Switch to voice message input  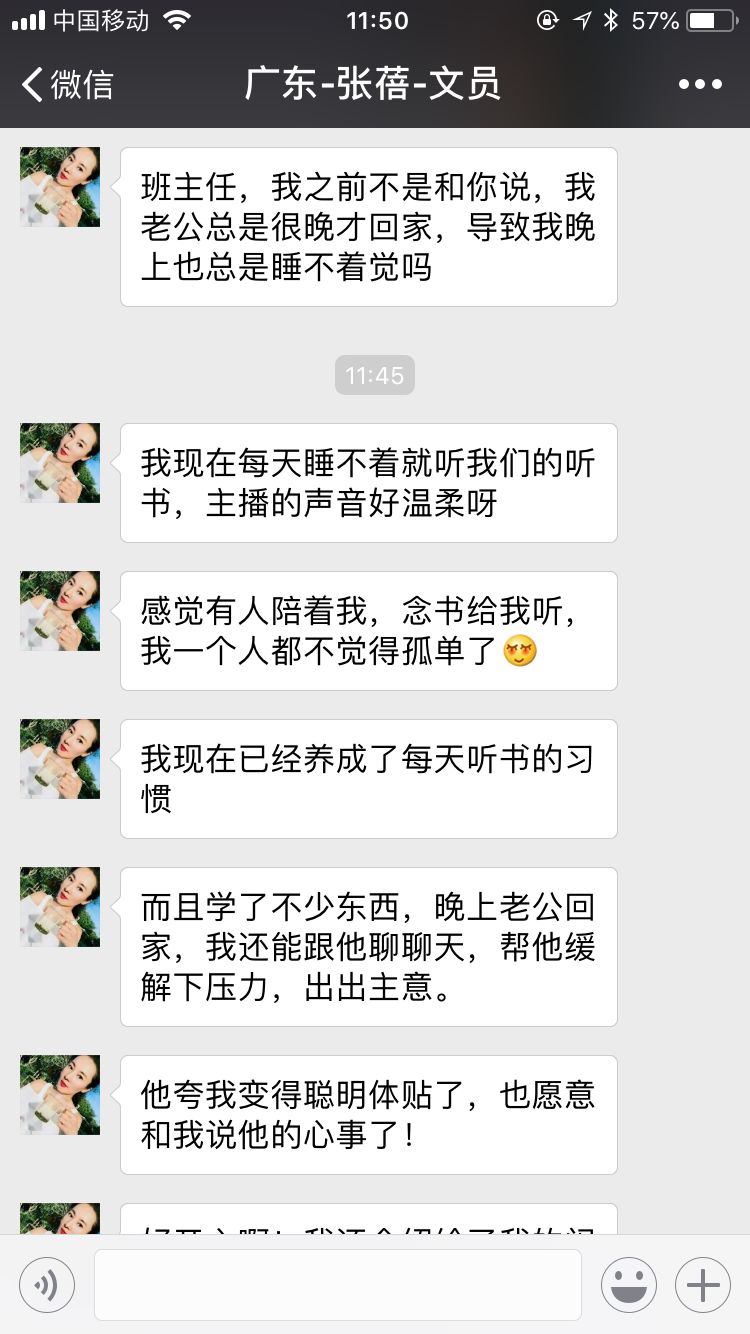coord(47,1285)
